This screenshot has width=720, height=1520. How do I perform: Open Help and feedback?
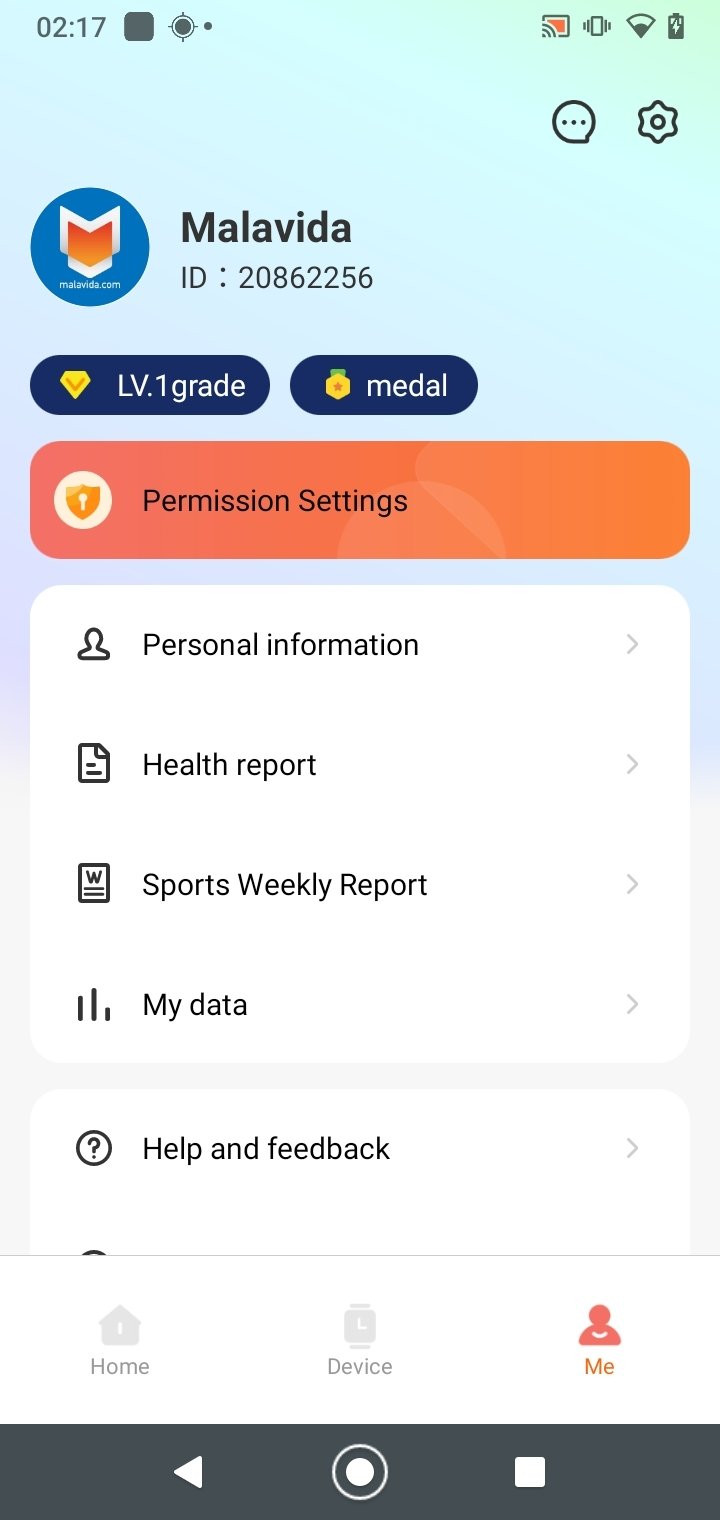point(360,1149)
